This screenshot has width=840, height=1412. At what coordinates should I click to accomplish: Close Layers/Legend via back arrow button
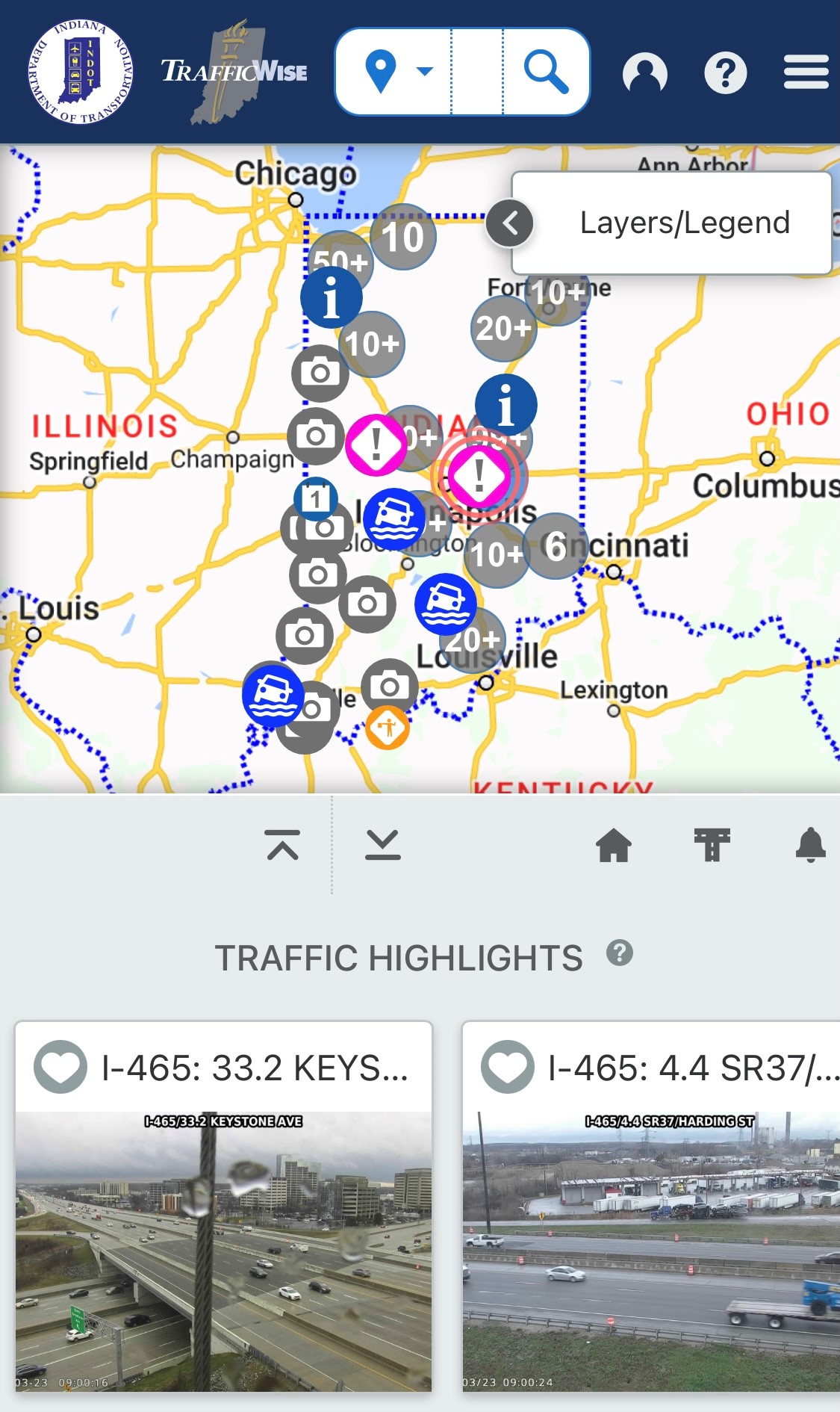pos(511,222)
